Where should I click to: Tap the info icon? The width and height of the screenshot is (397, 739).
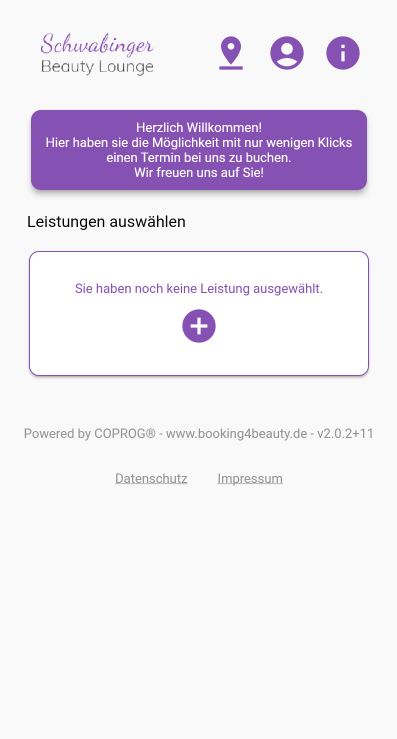coord(343,53)
